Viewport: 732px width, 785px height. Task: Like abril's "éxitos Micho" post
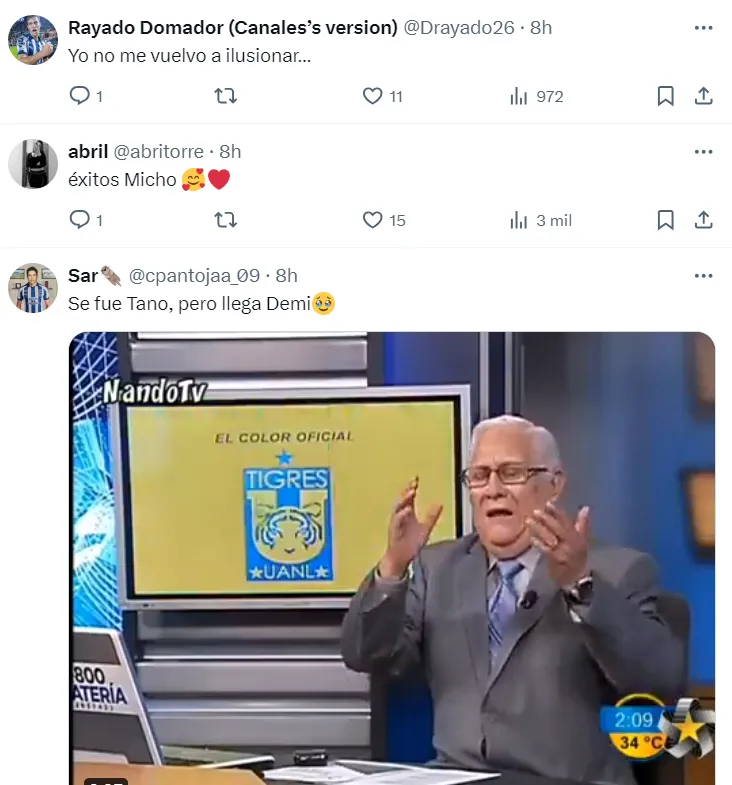[372, 220]
